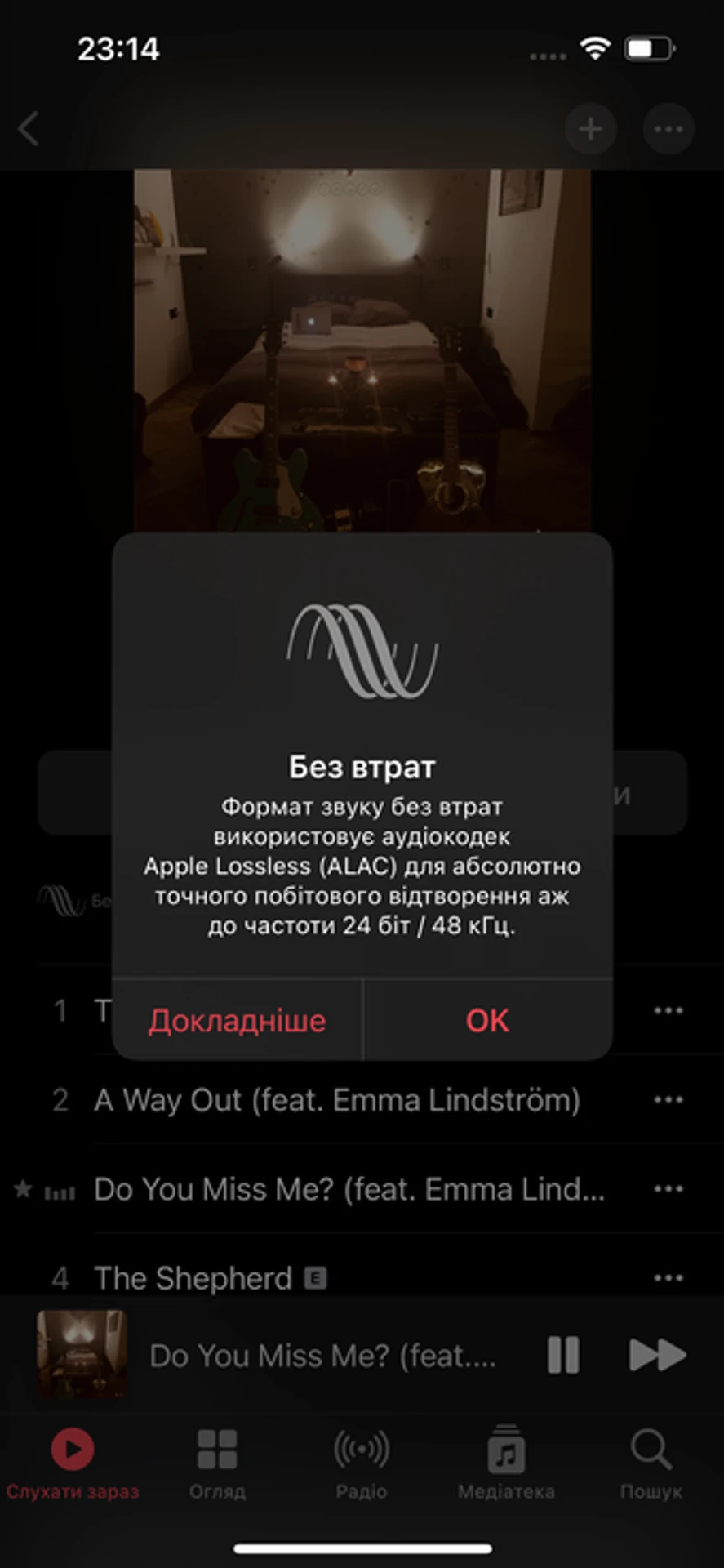This screenshot has width=724, height=1568.
Task: Skip to the next track in the mini player
Action: (x=657, y=1355)
